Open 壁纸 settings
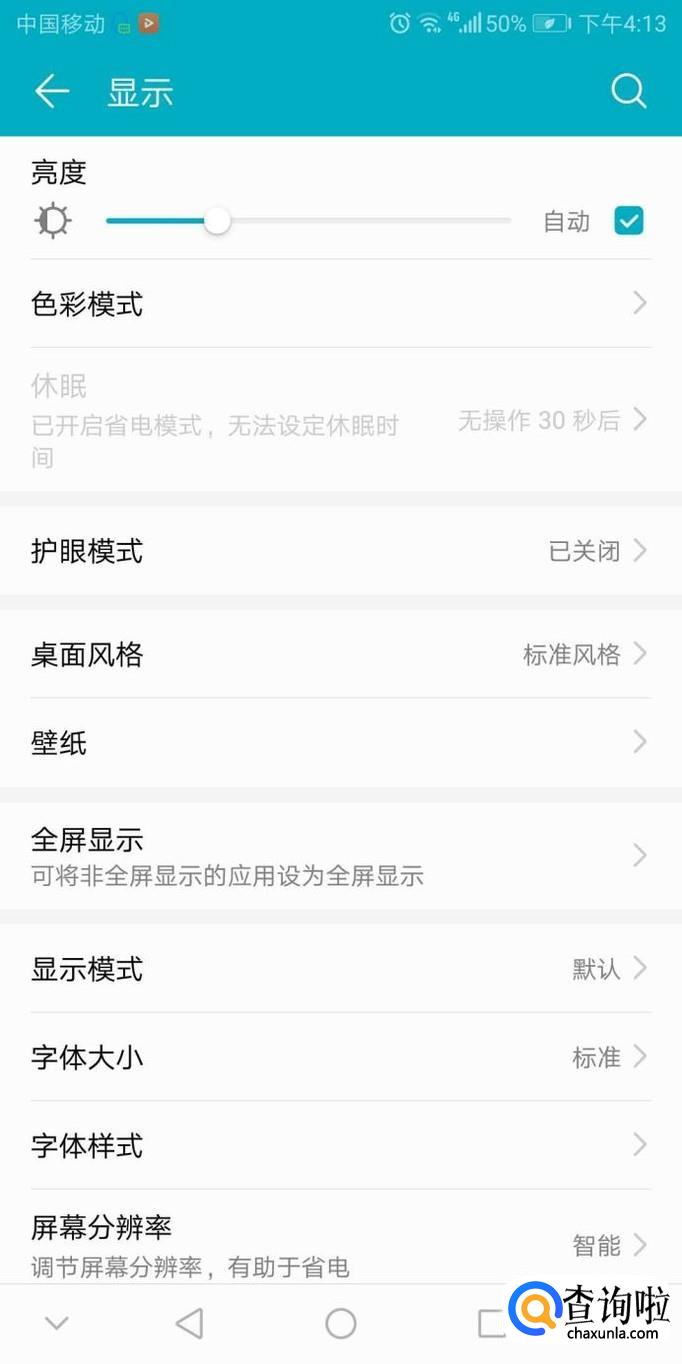682x1364 pixels. click(x=340, y=743)
